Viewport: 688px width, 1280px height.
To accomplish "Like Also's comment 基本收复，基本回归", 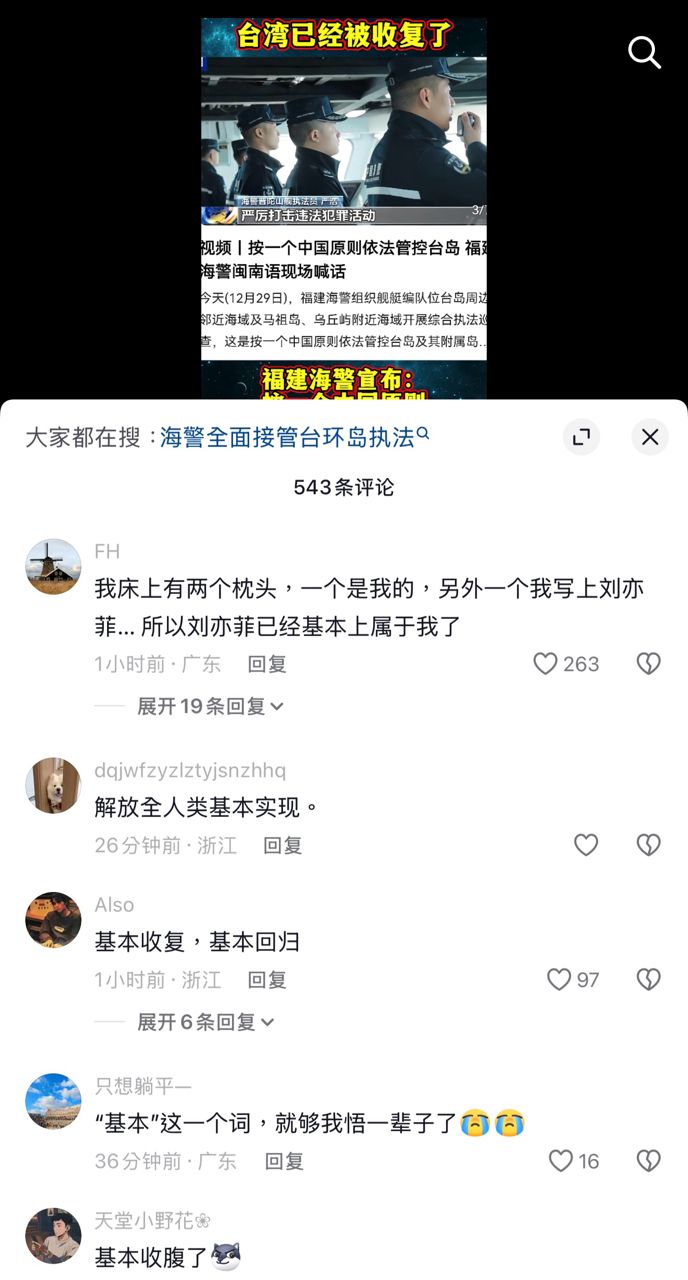I will point(560,980).
